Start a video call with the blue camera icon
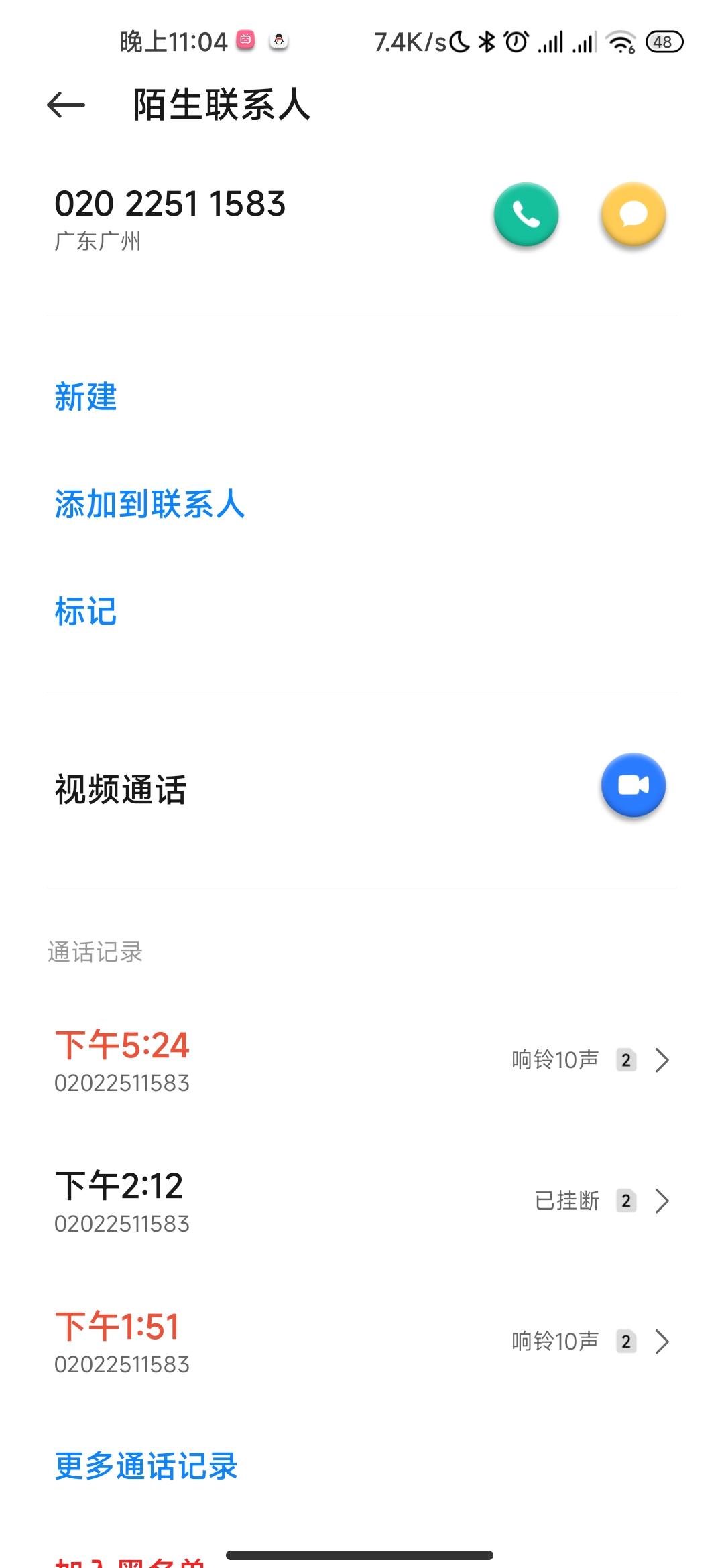This screenshot has height=1568, width=724. (x=632, y=785)
